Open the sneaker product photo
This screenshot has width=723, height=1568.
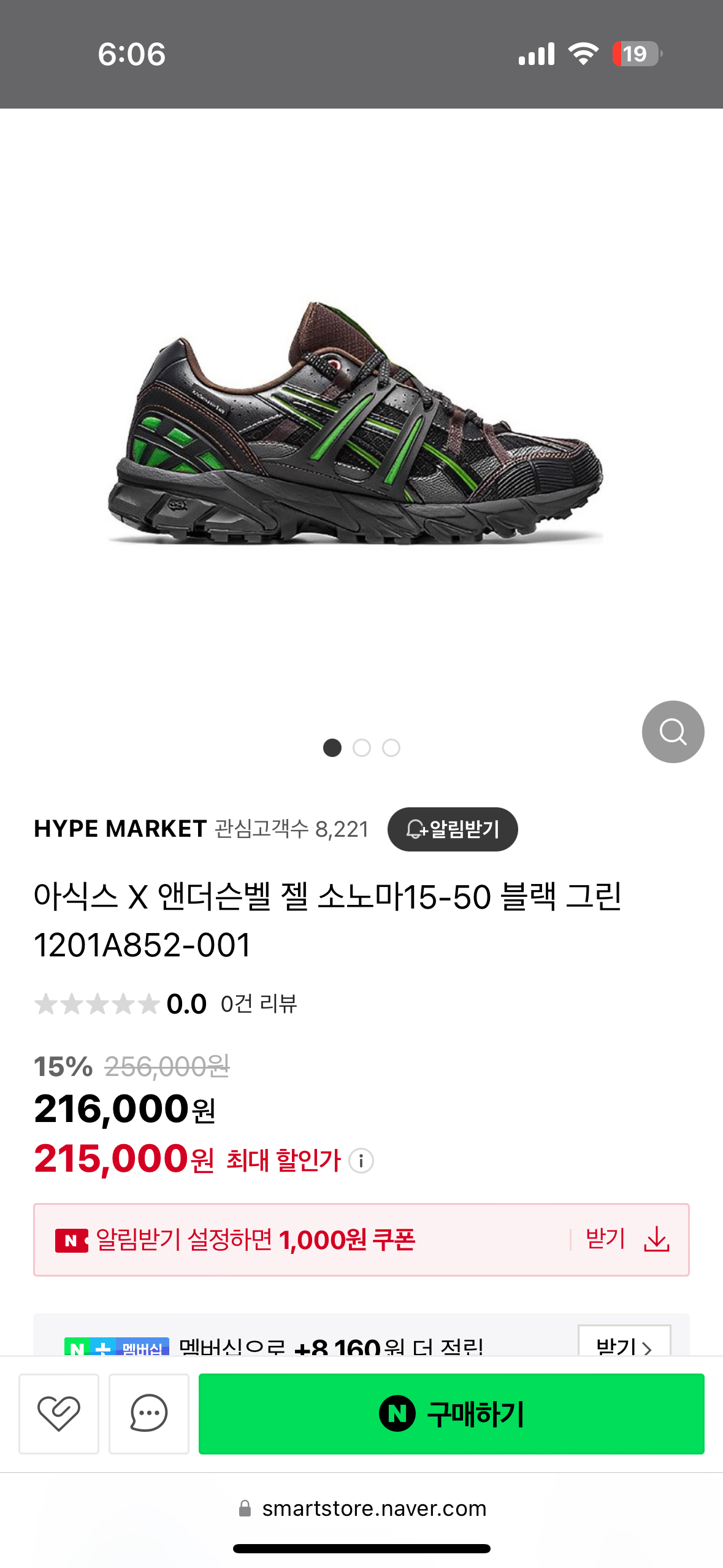(356, 423)
